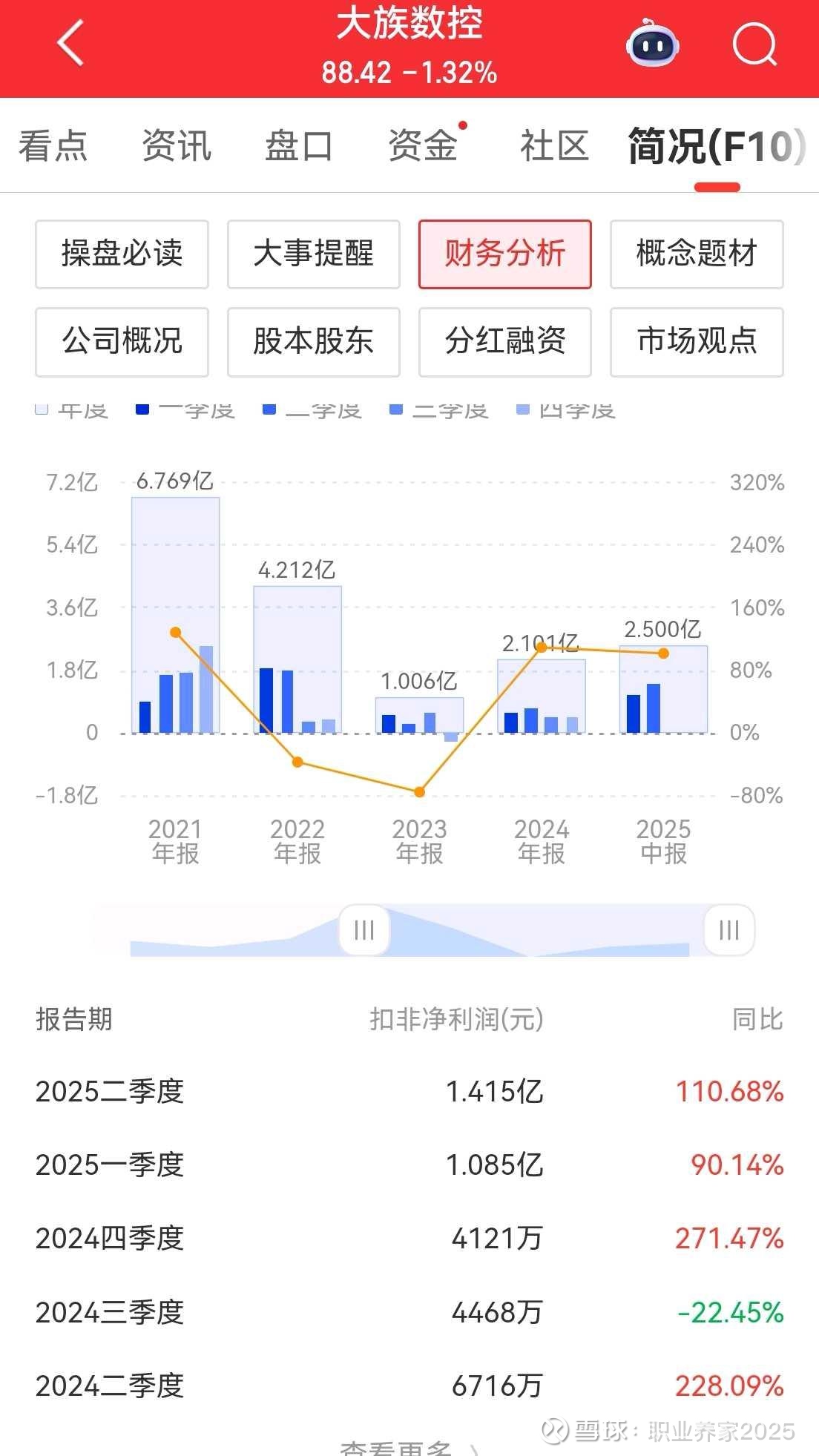The image size is (819, 1456).
Task: Switch to the 资讯 tab
Action: (177, 145)
